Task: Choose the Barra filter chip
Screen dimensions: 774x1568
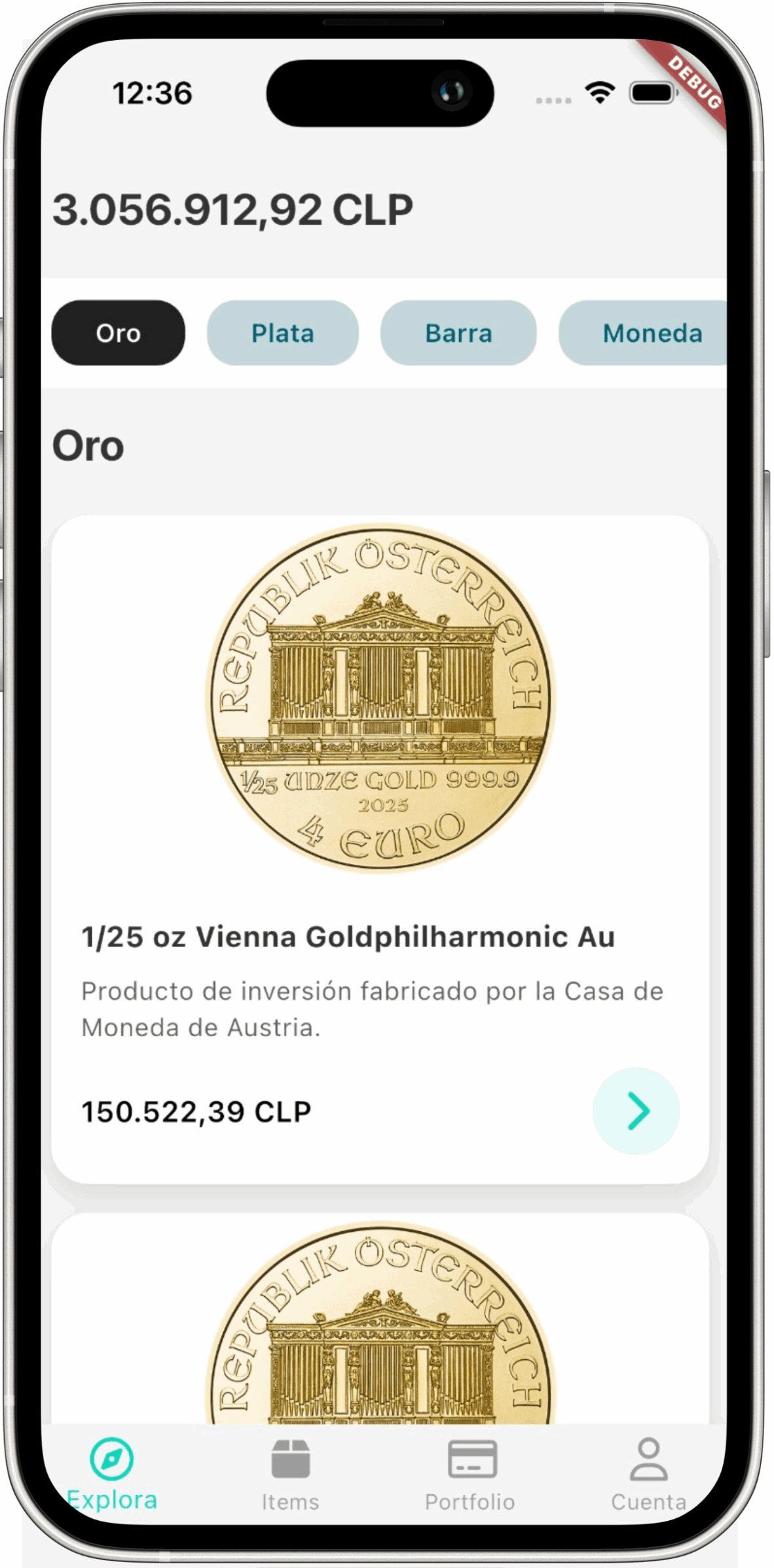Action: (x=458, y=333)
